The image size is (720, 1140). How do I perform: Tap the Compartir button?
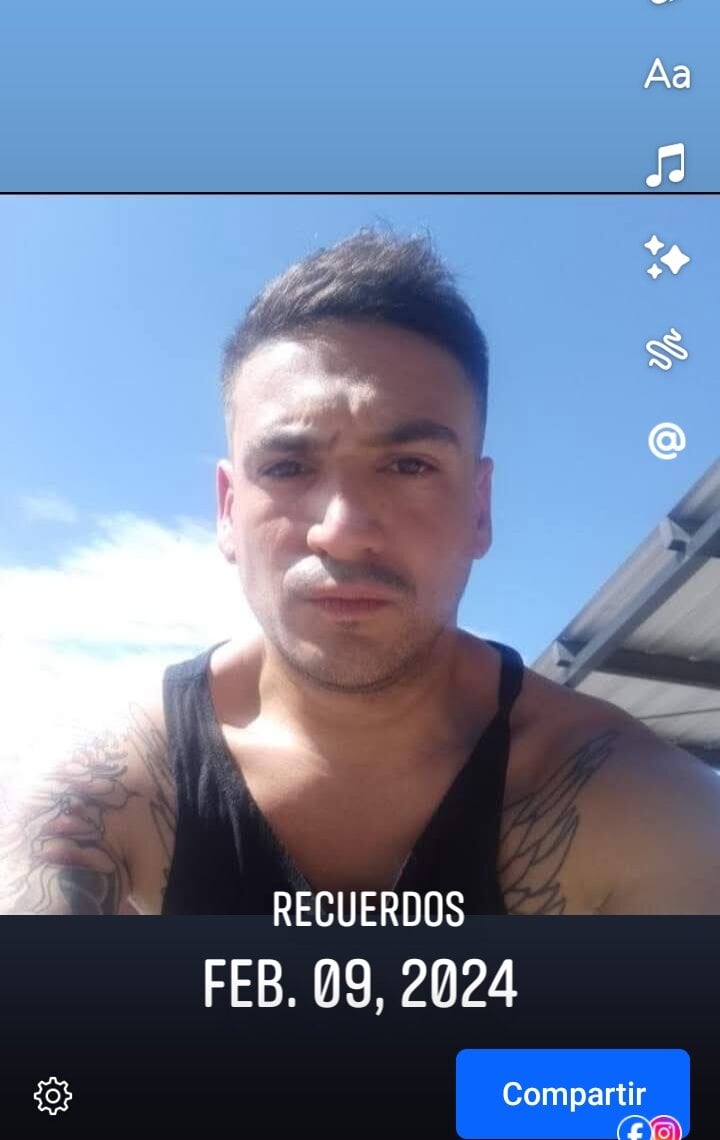click(572, 1094)
